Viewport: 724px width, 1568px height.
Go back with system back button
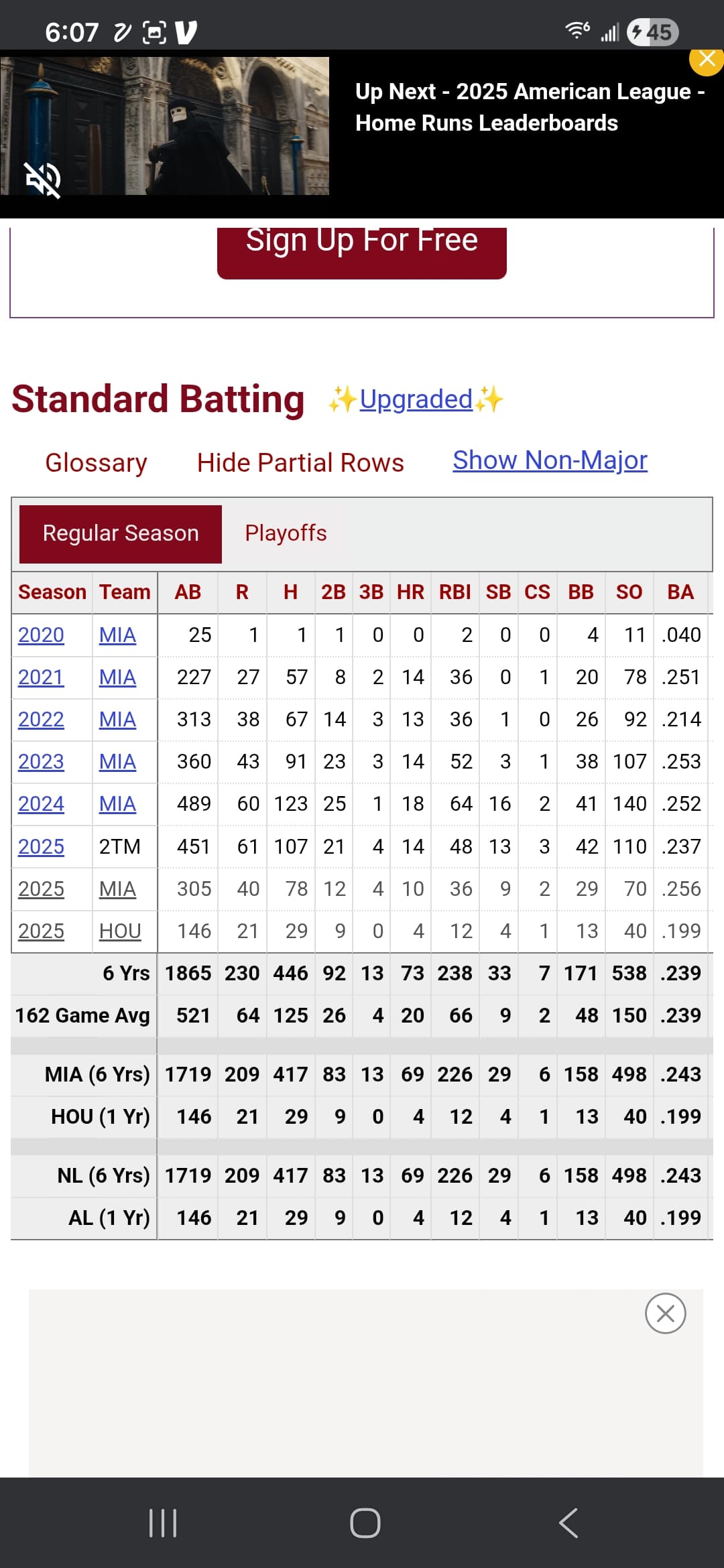(x=568, y=1522)
